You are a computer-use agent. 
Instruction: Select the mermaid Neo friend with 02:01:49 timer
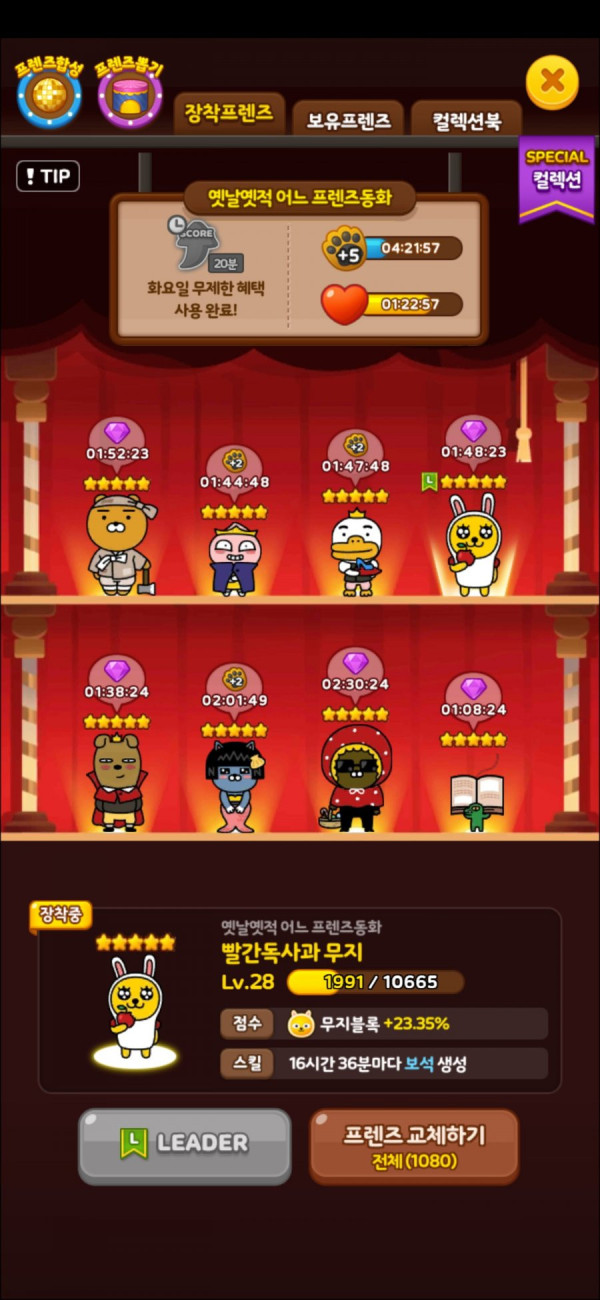pyautogui.click(x=234, y=785)
